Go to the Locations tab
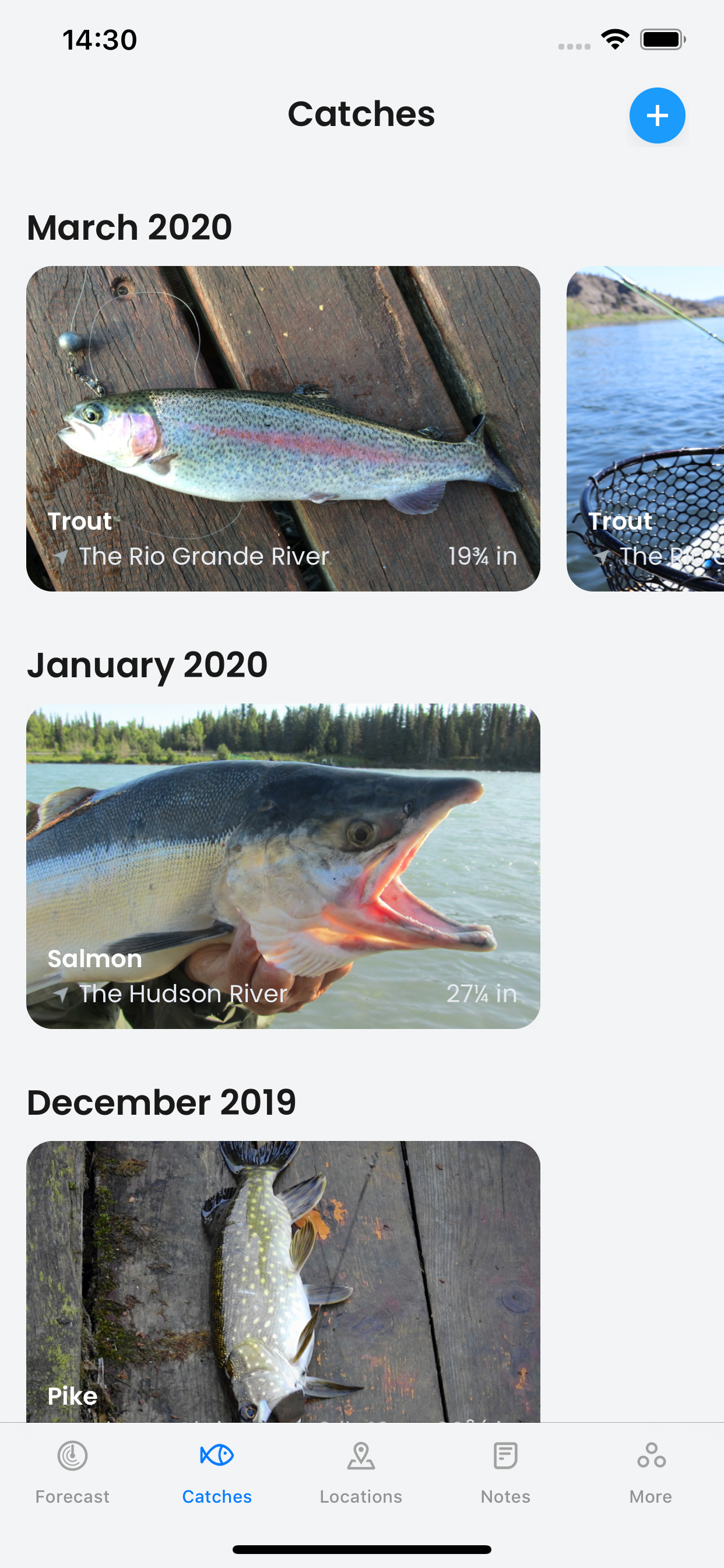The image size is (724, 1568). pyautogui.click(x=361, y=1471)
